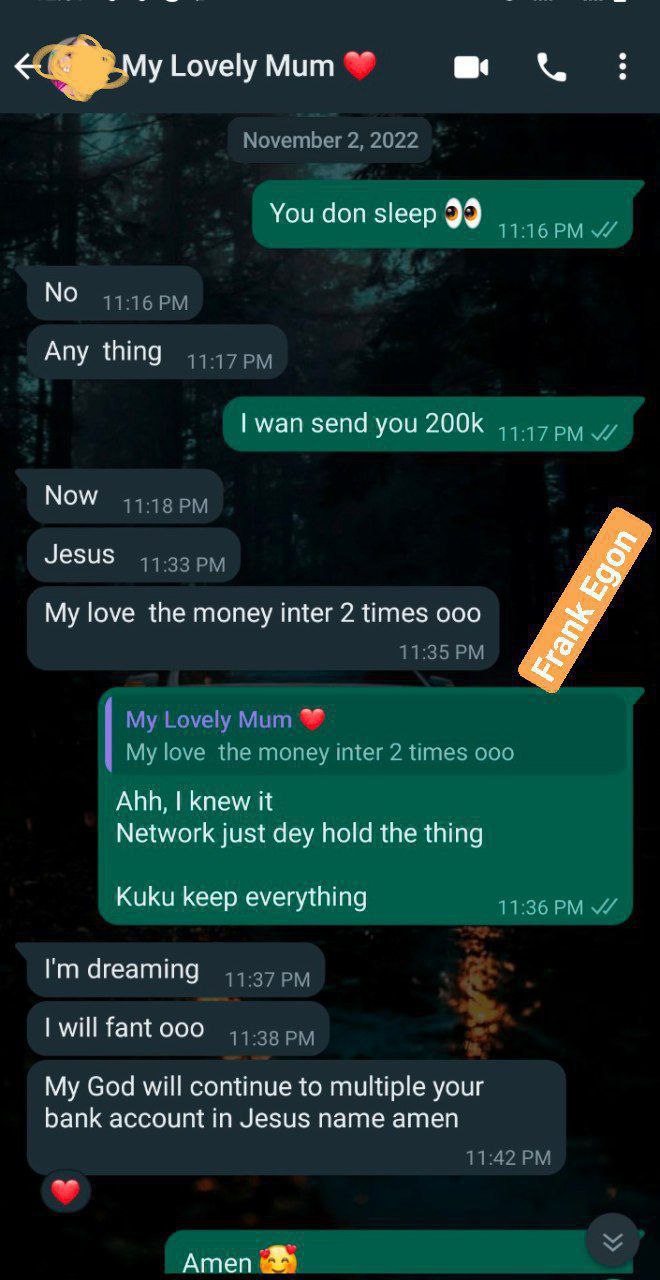
Task: View the heart reaction on the prayer message
Action: coord(65,1191)
